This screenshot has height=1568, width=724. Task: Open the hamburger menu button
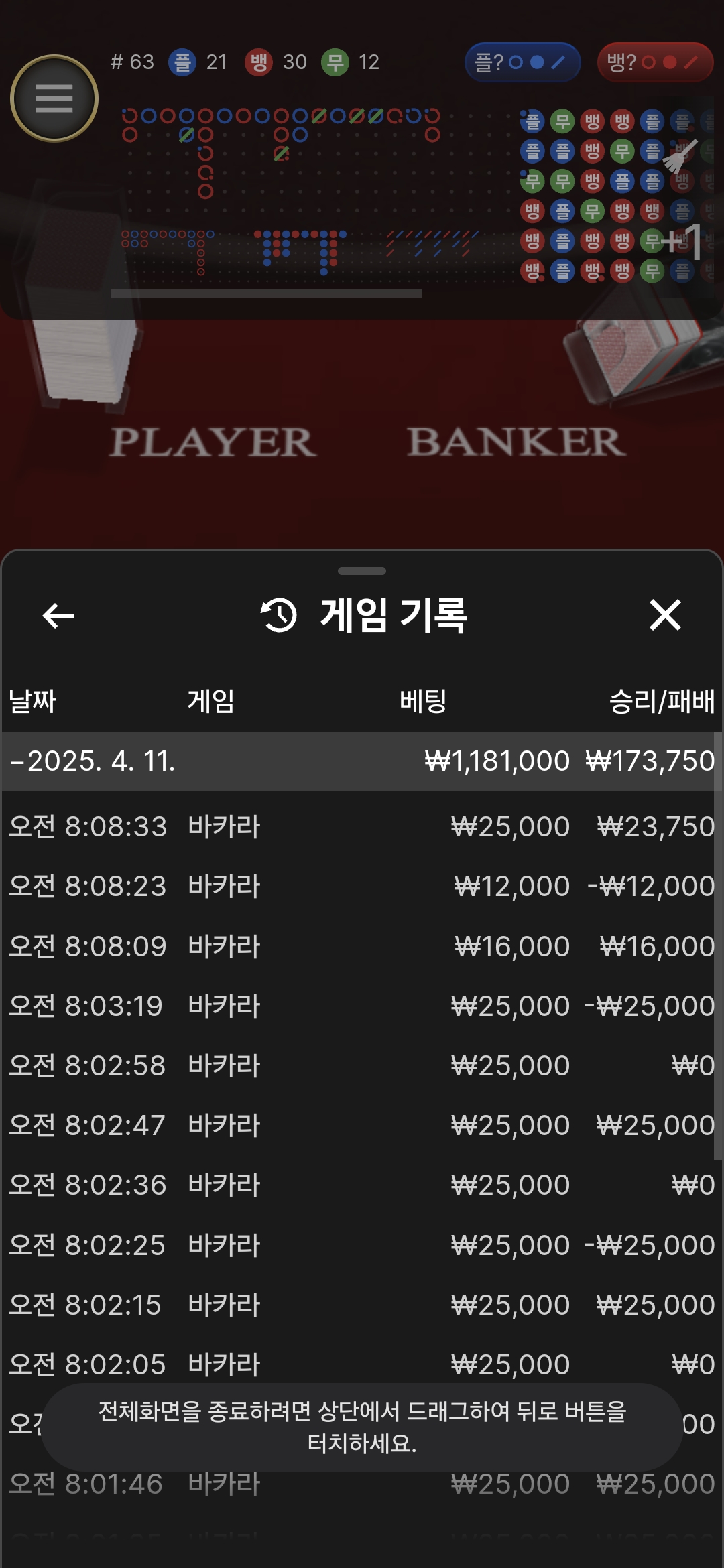pos(54,99)
